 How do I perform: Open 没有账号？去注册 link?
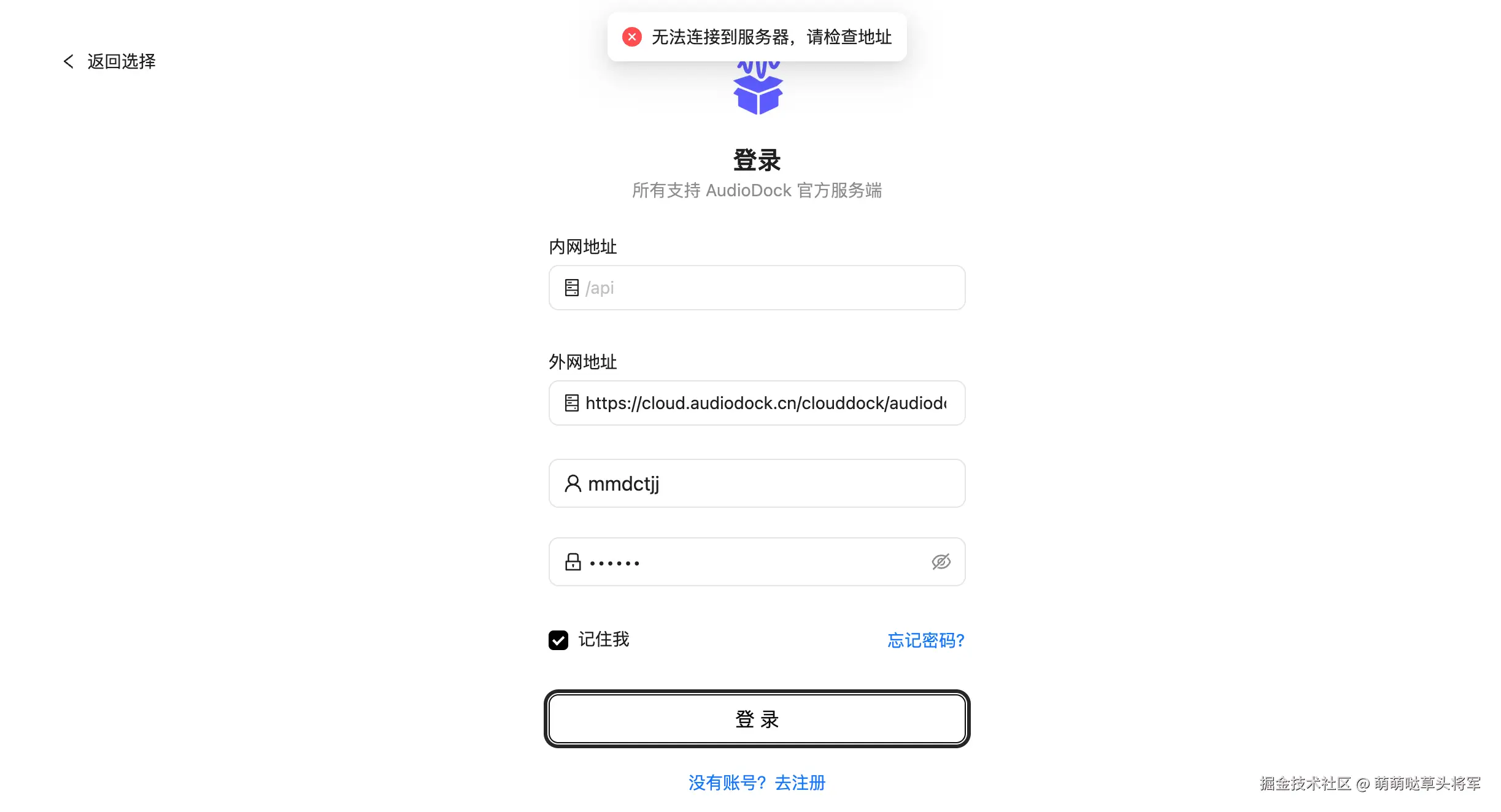(757, 783)
